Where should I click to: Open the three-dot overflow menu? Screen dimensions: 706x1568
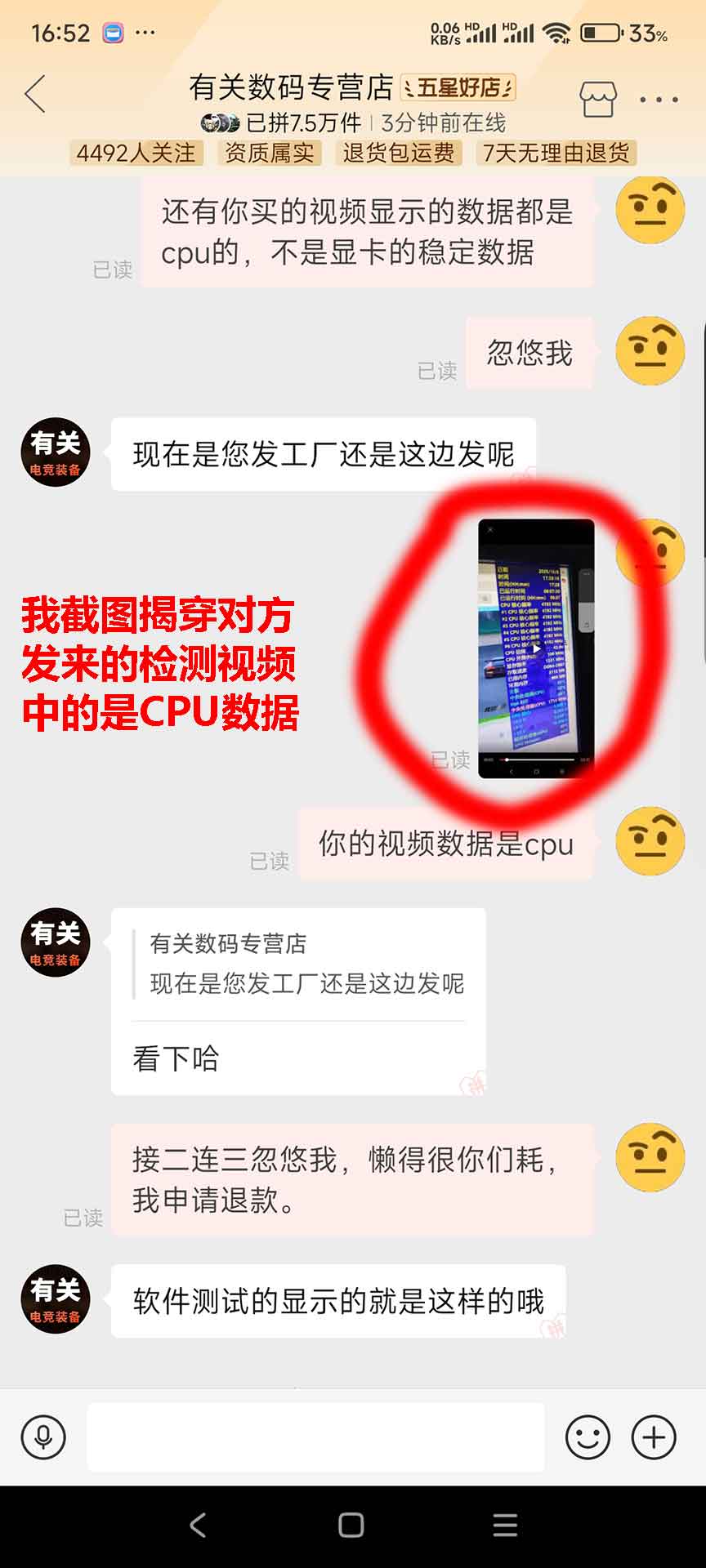[x=659, y=100]
